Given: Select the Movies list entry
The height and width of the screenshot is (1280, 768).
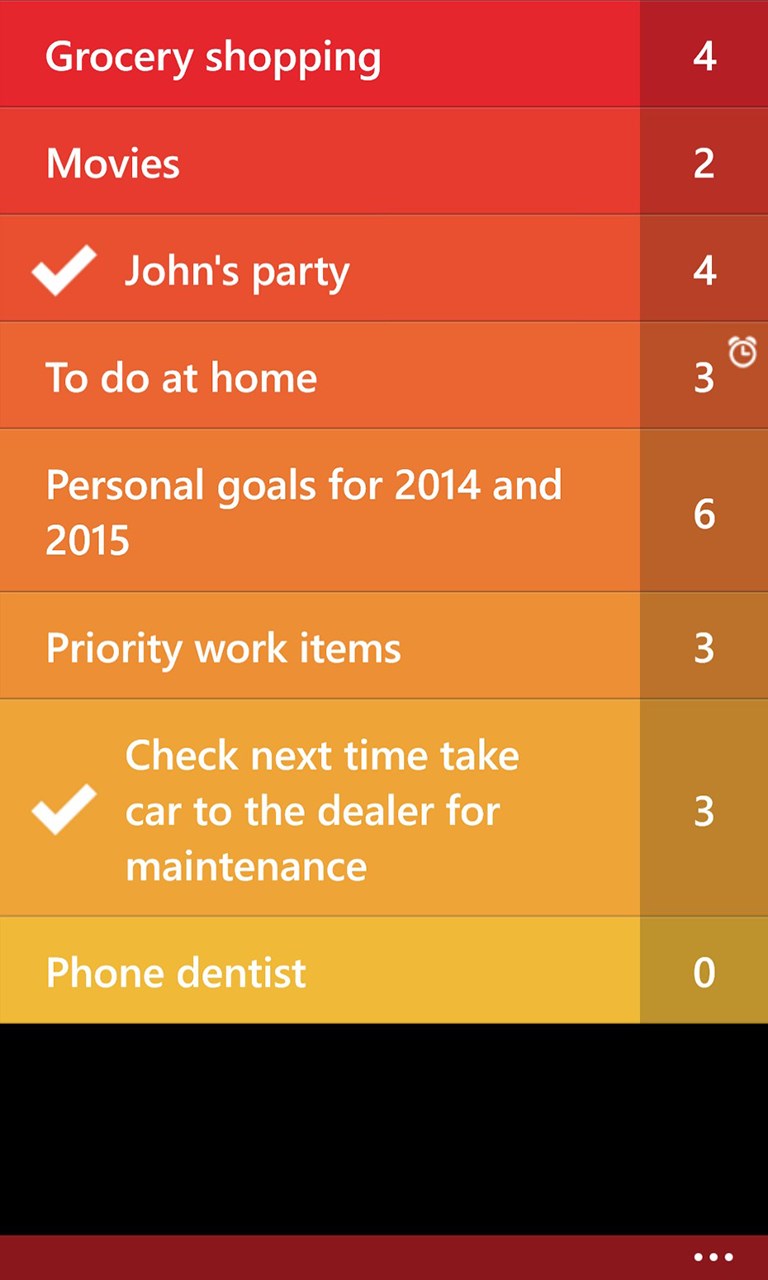Looking at the screenshot, I should (x=112, y=162).
